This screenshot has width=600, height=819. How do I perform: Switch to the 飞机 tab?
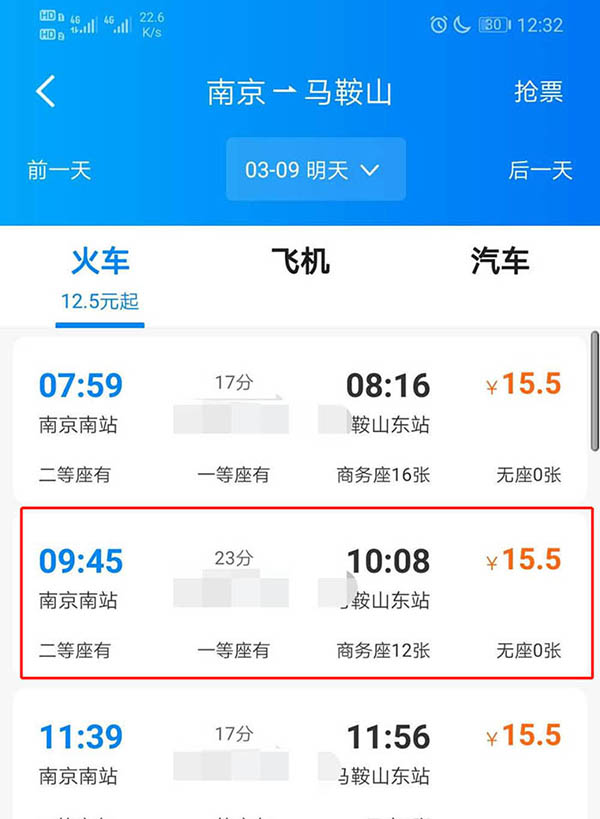tap(300, 262)
